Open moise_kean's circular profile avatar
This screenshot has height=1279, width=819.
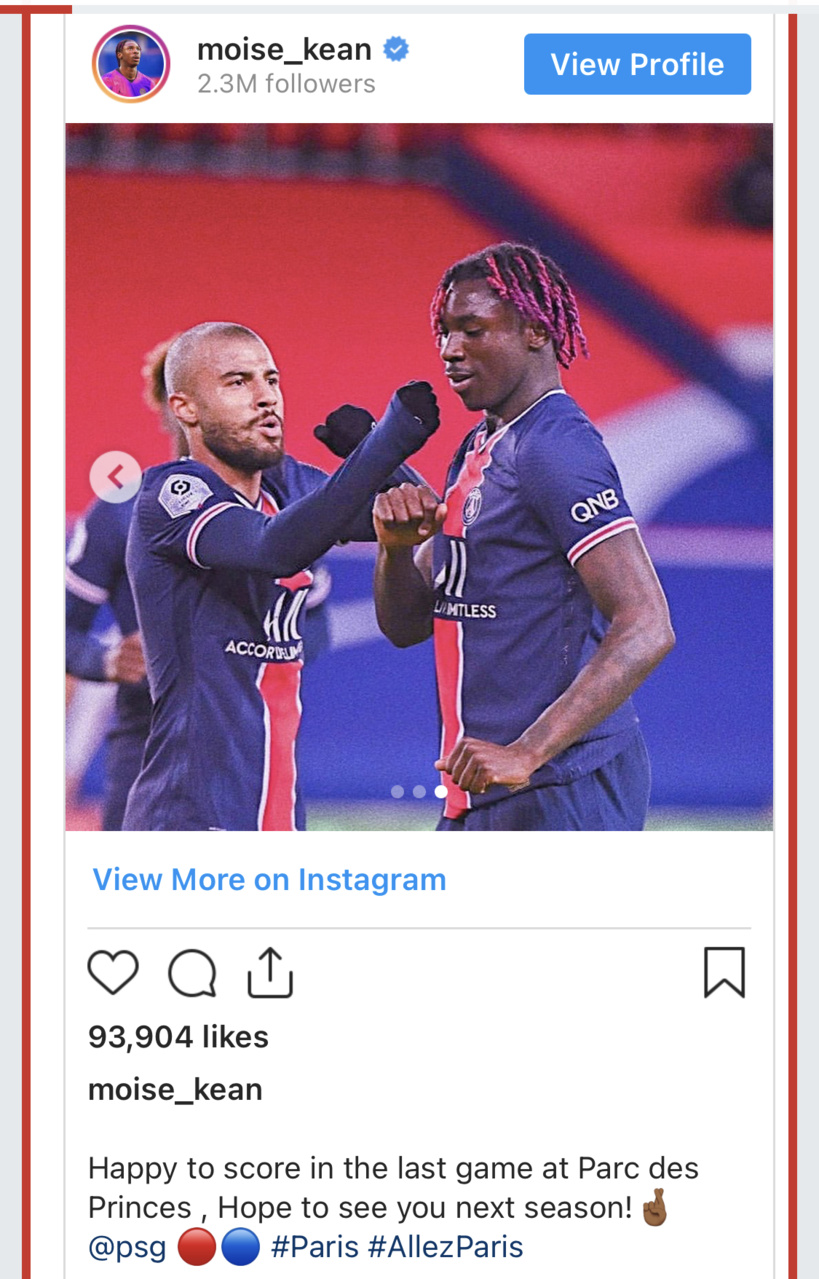click(x=131, y=64)
